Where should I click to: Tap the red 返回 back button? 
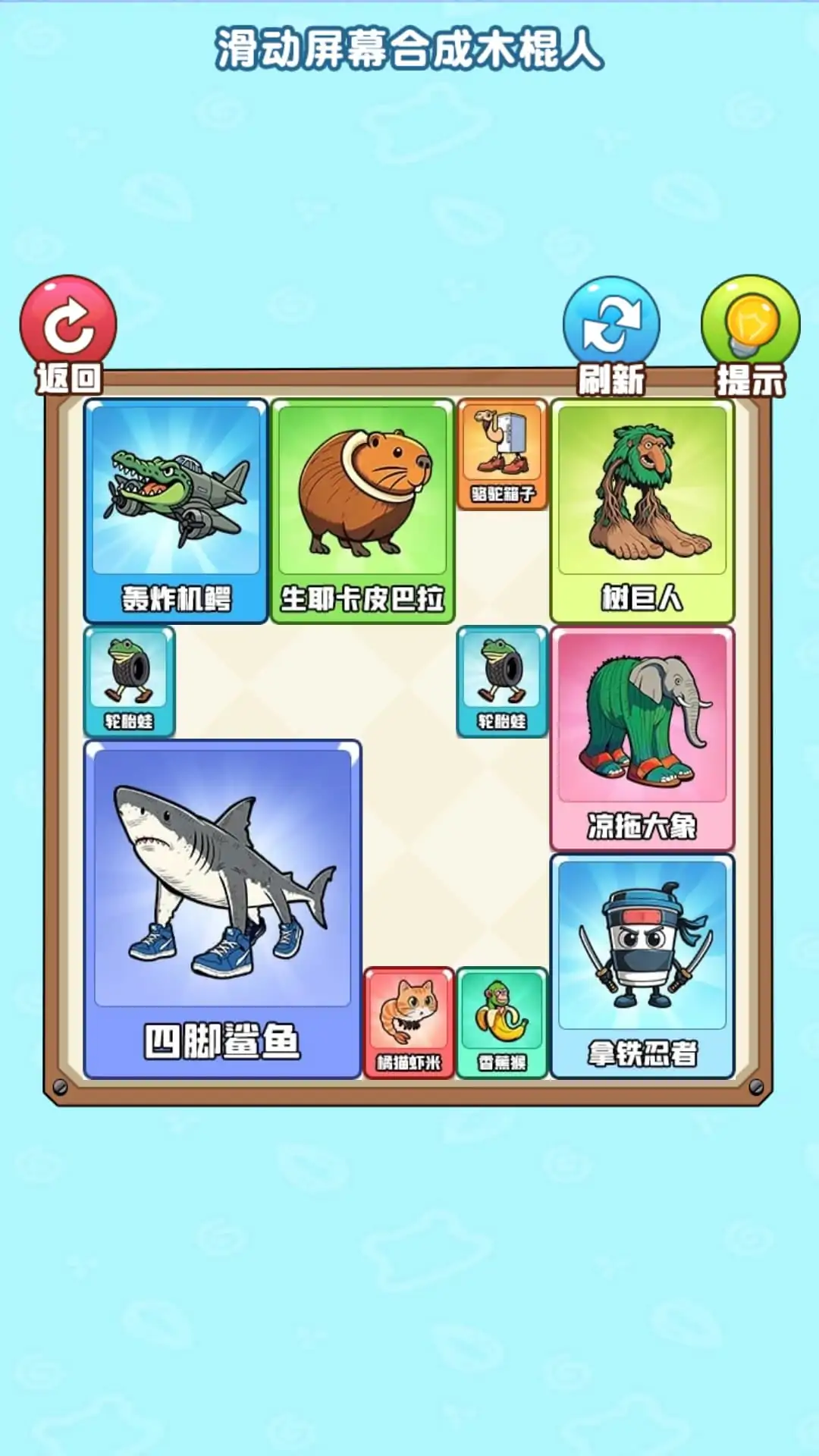point(68,326)
